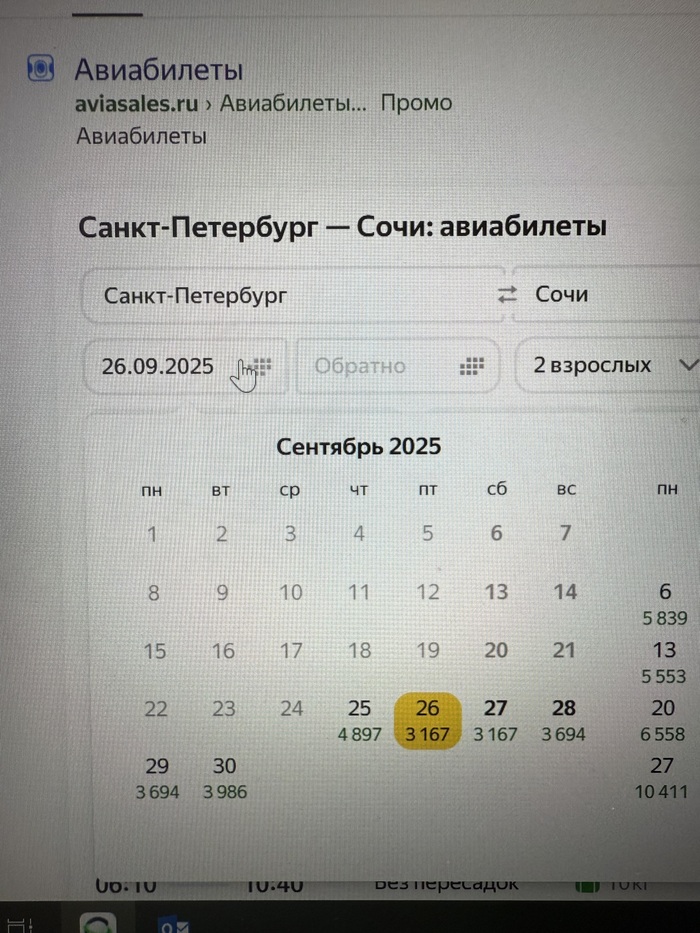The width and height of the screenshot is (700, 933).
Task: Choose next-month Monday 27 priced 10 411
Action: (x=662, y=778)
